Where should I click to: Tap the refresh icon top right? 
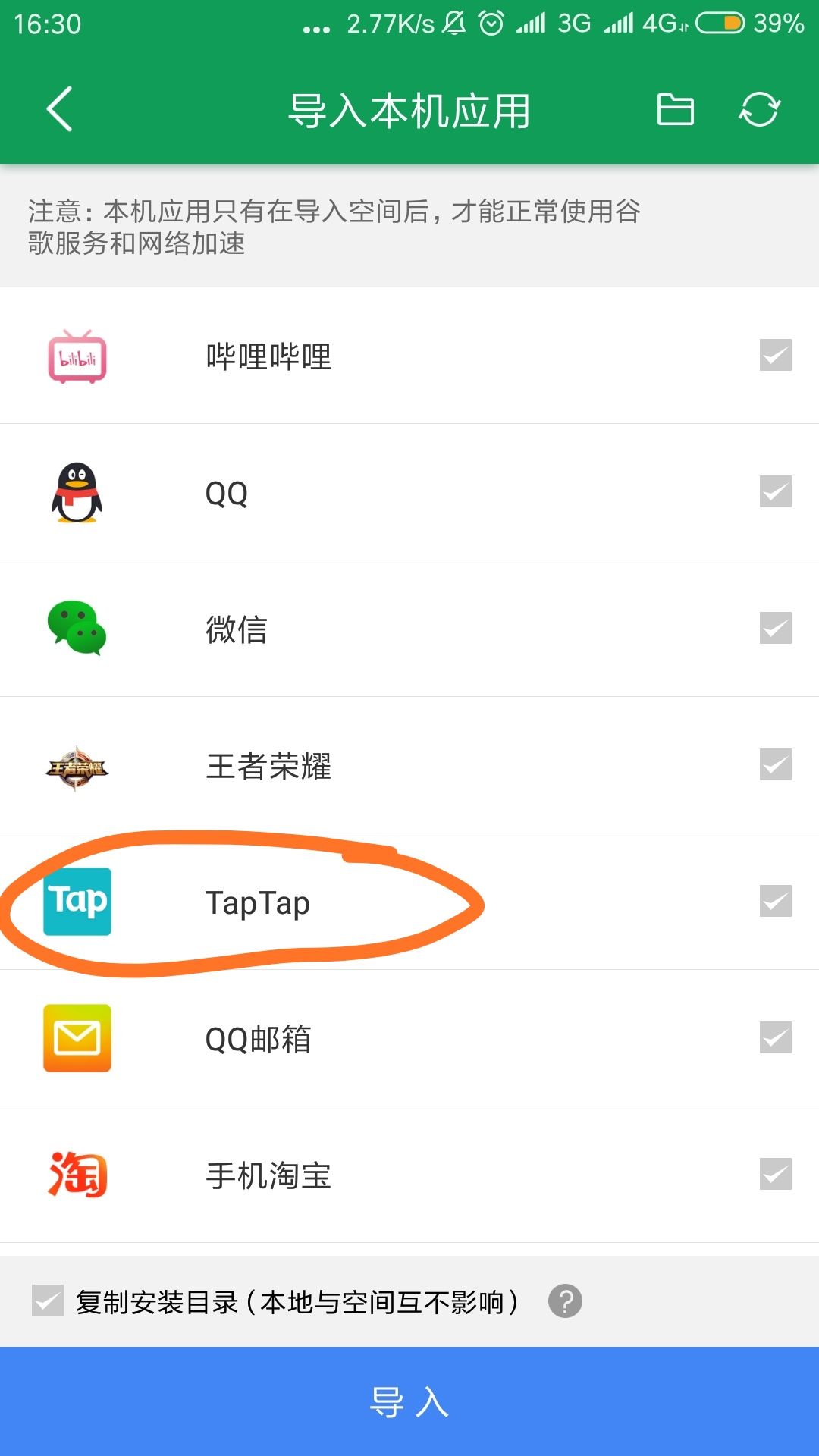[760, 109]
